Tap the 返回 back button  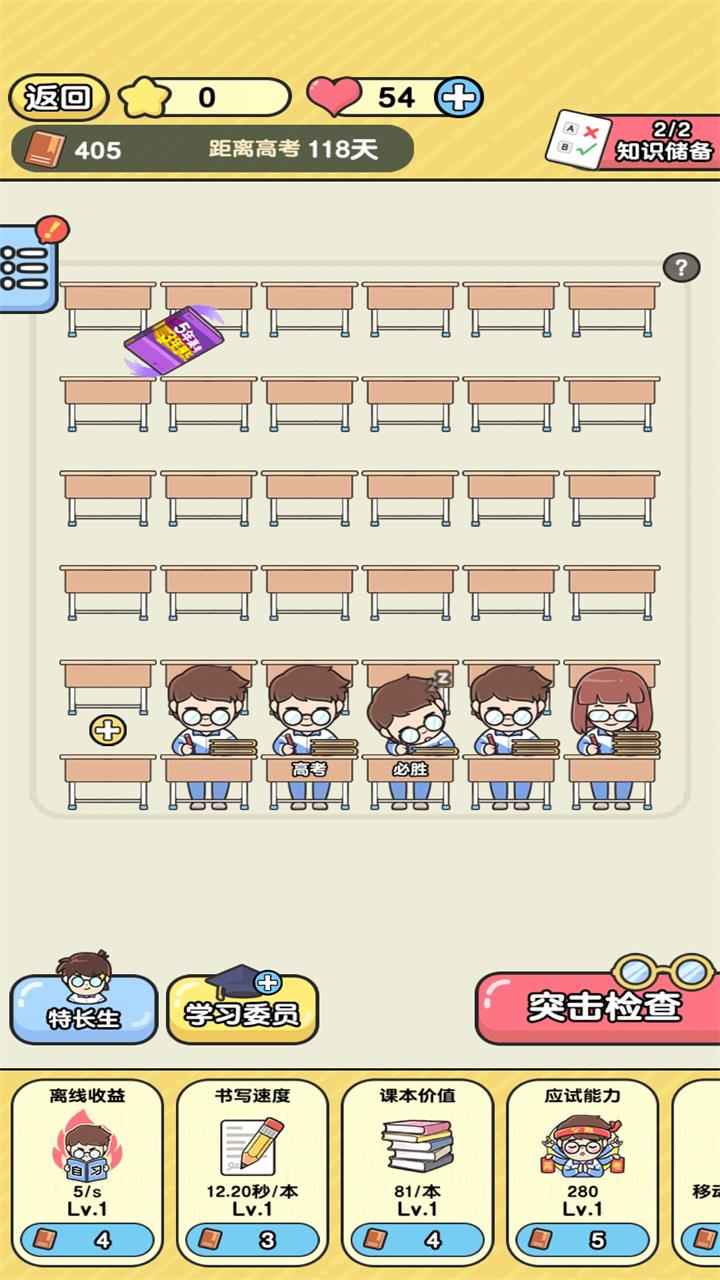click(x=58, y=97)
